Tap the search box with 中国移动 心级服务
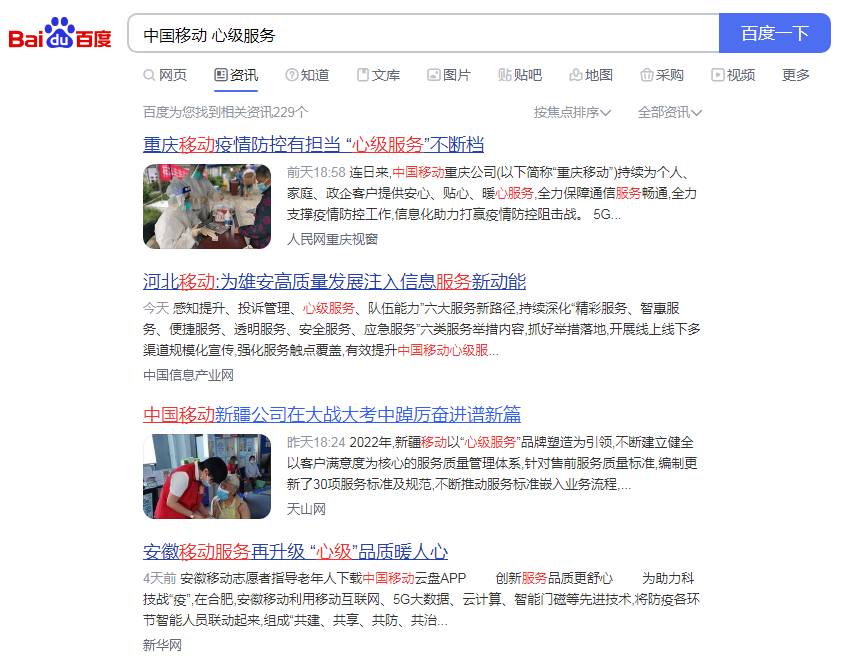 click(x=420, y=34)
